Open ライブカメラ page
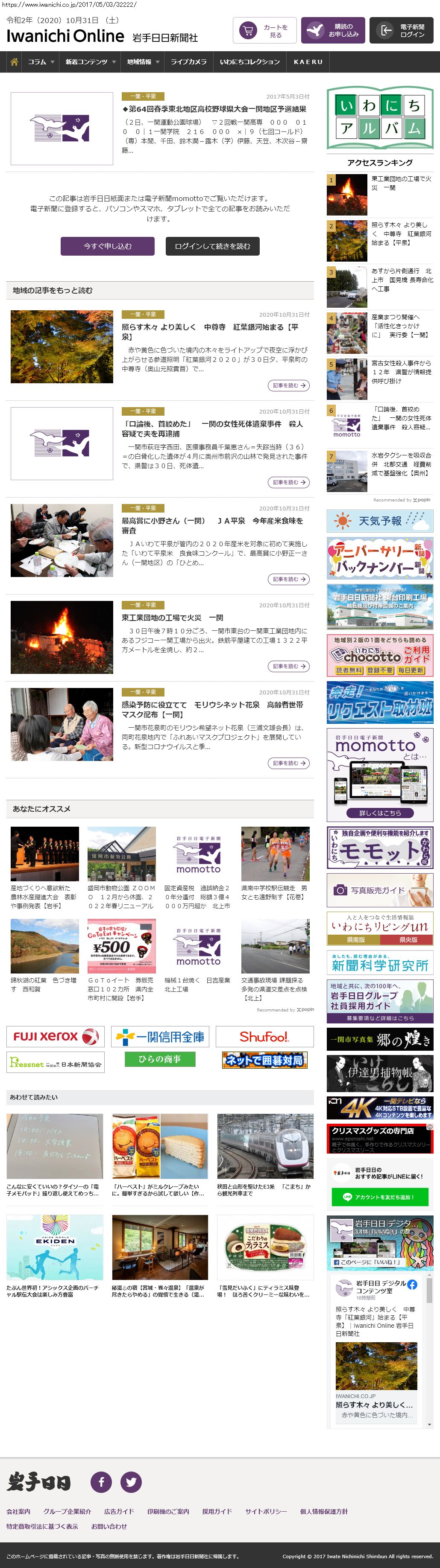Image resolution: width=440 pixels, height=1568 pixels. tap(188, 62)
